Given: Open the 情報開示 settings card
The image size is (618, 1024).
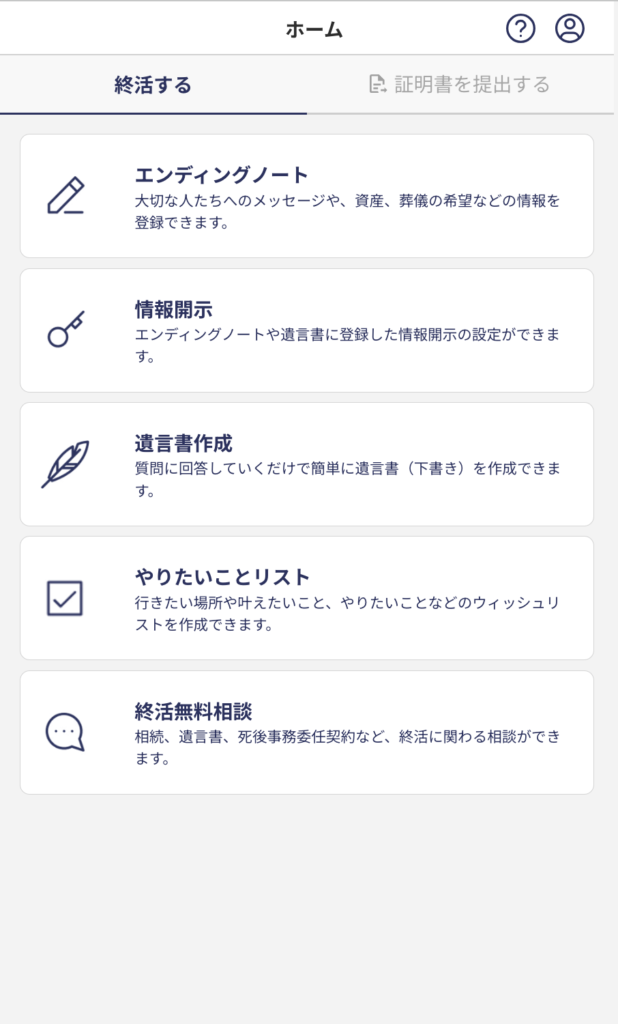Looking at the screenshot, I should click(307, 330).
